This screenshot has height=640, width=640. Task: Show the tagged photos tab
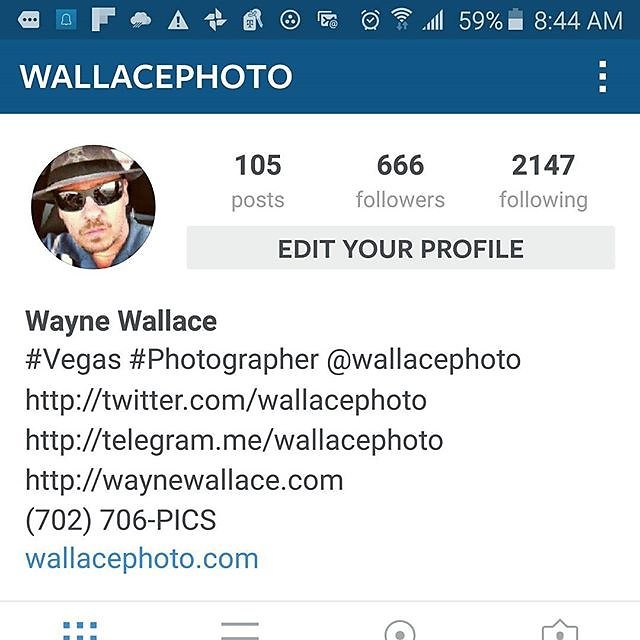click(x=559, y=630)
